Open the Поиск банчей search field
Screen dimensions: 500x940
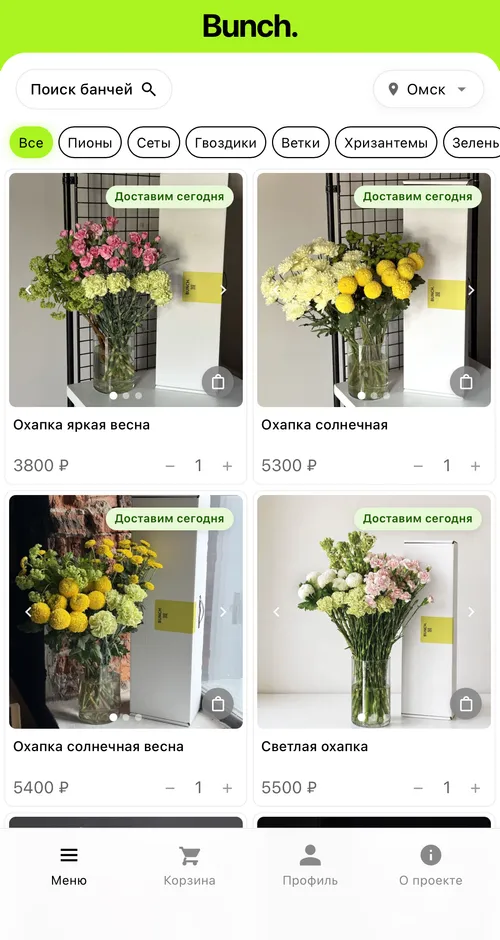coord(94,89)
